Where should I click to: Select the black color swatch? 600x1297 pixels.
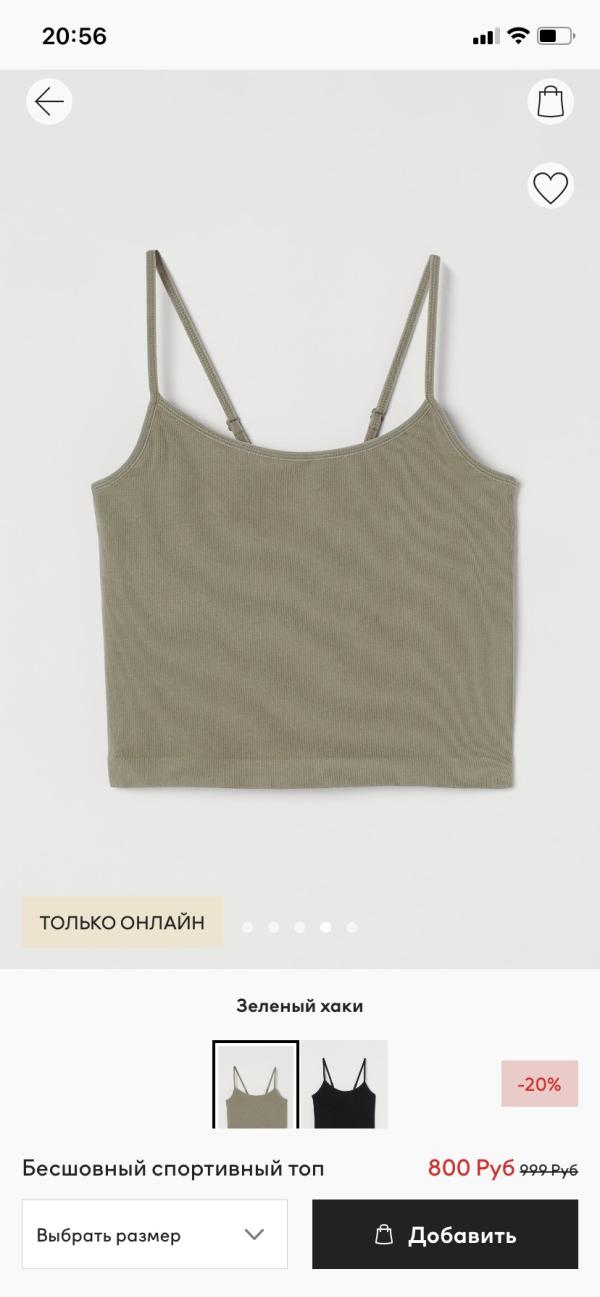[345, 1084]
